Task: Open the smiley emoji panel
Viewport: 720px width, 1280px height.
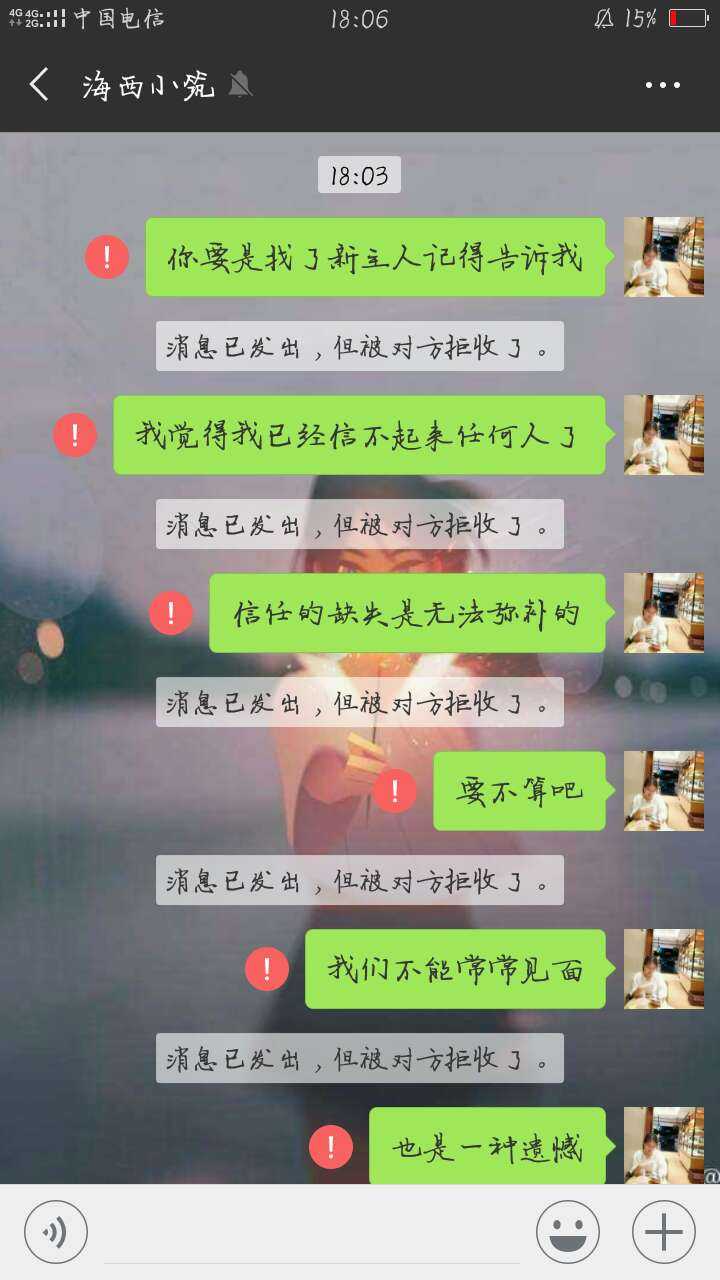Action: point(567,1231)
